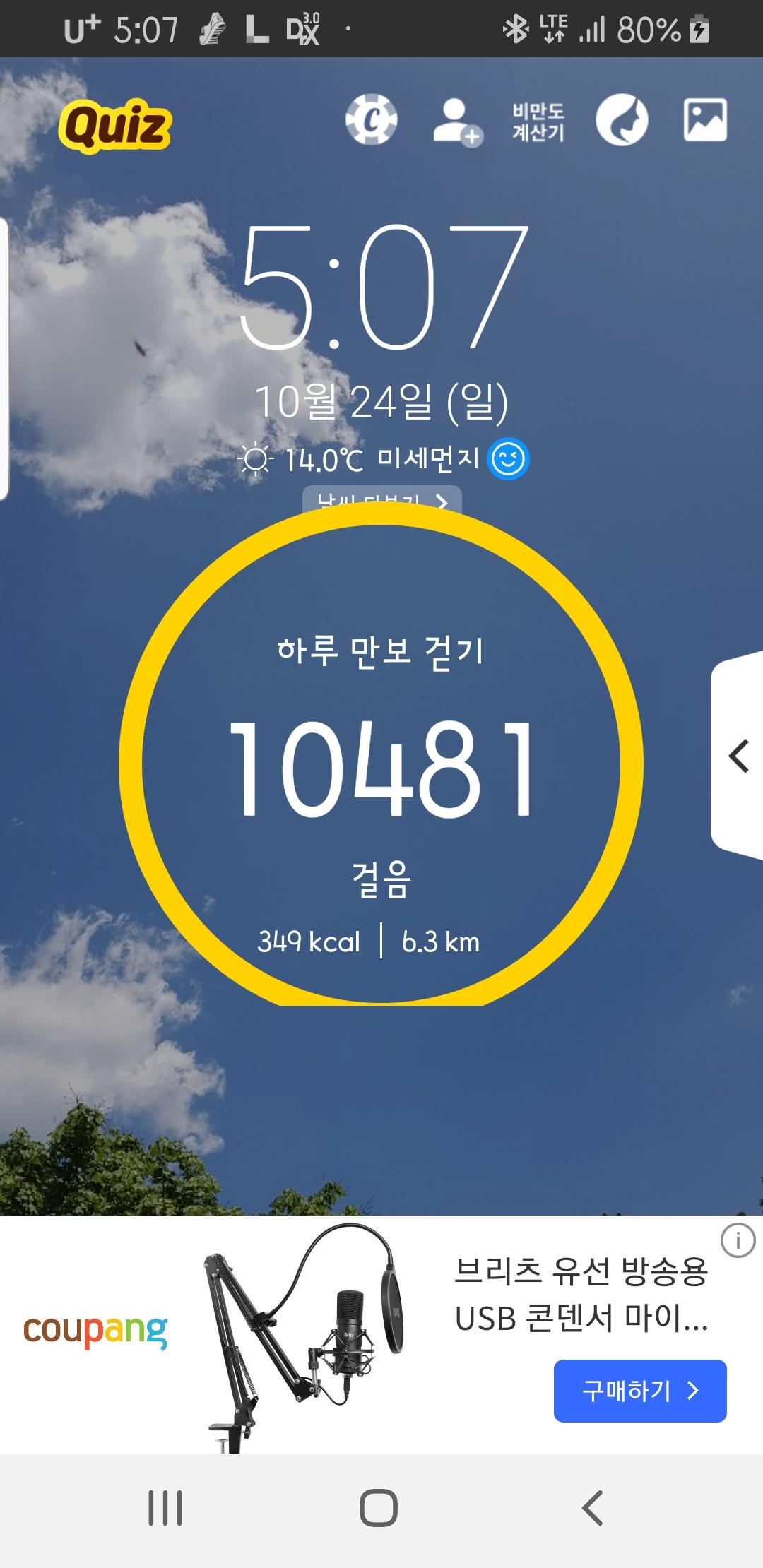Tap the add friend icon
The image size is (763, 1568).
[x=456, y=121]
